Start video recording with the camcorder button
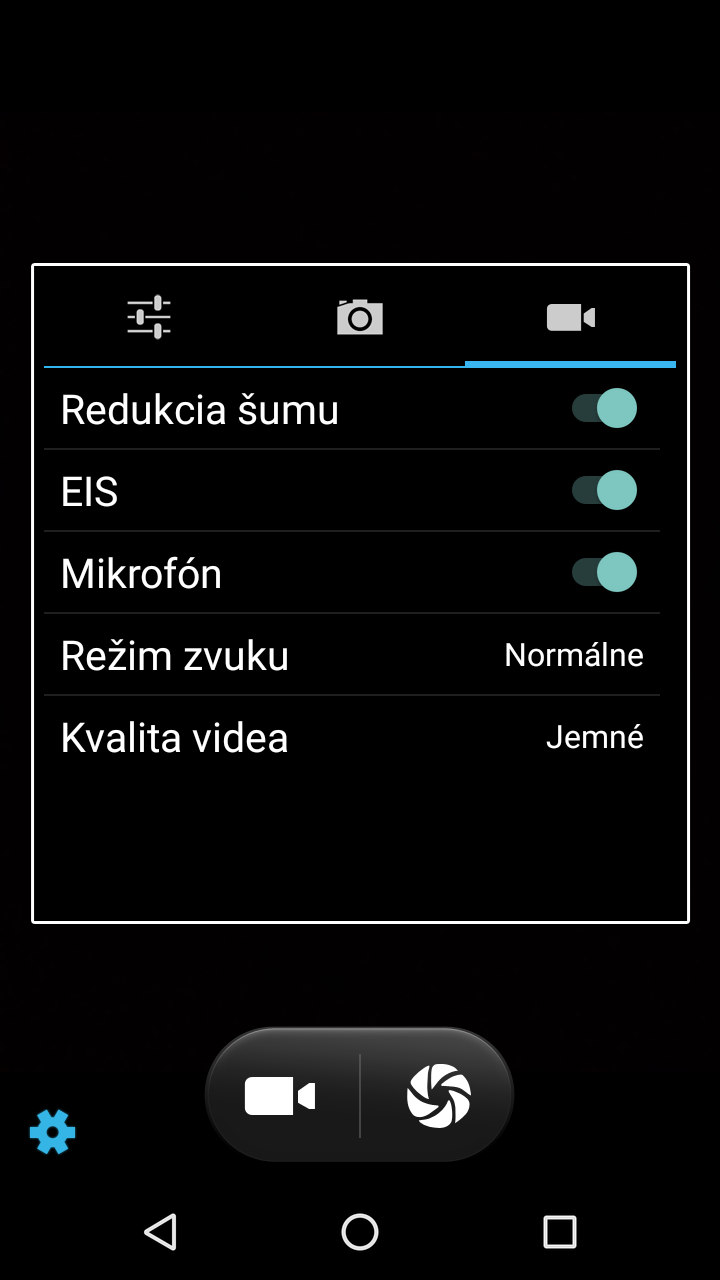This screenshot has height=1280, width=720. point(280,1096)
